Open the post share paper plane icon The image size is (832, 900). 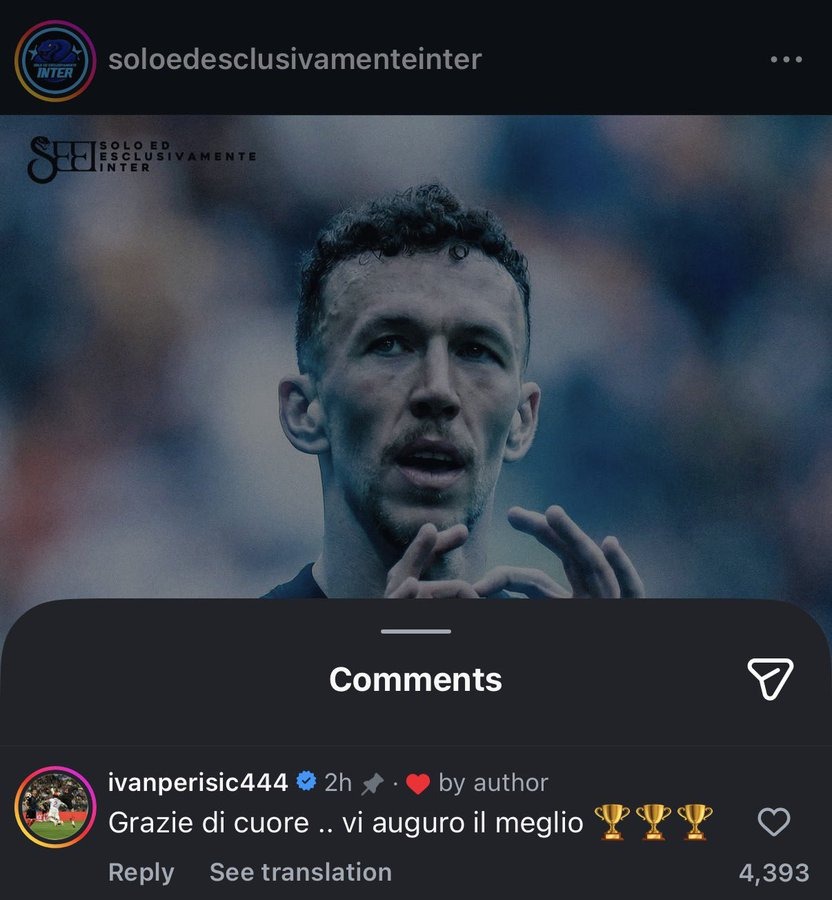point(770,679)
